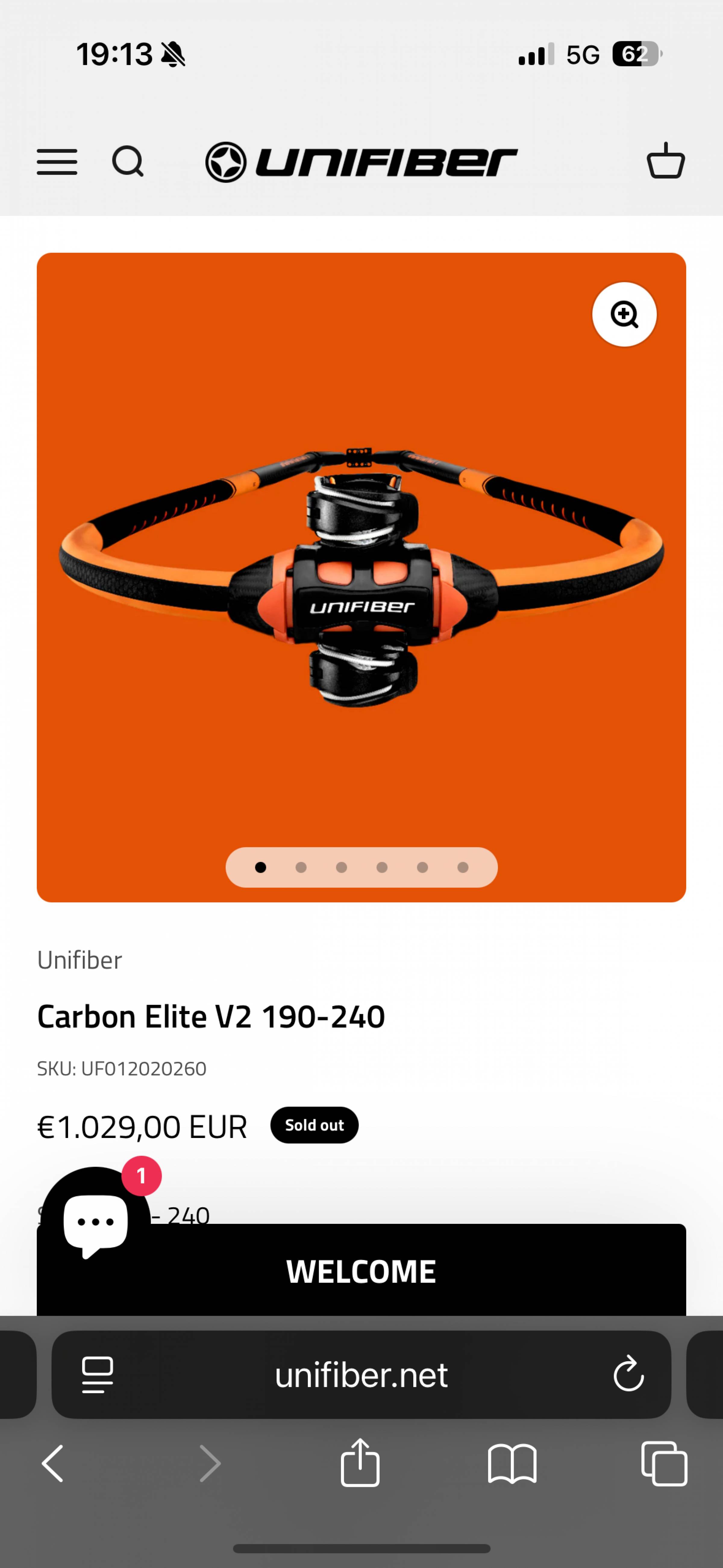Viewport: 723px width, 1568px height.
Task: Go back to the previous page
Action: tap(53, 1463)
